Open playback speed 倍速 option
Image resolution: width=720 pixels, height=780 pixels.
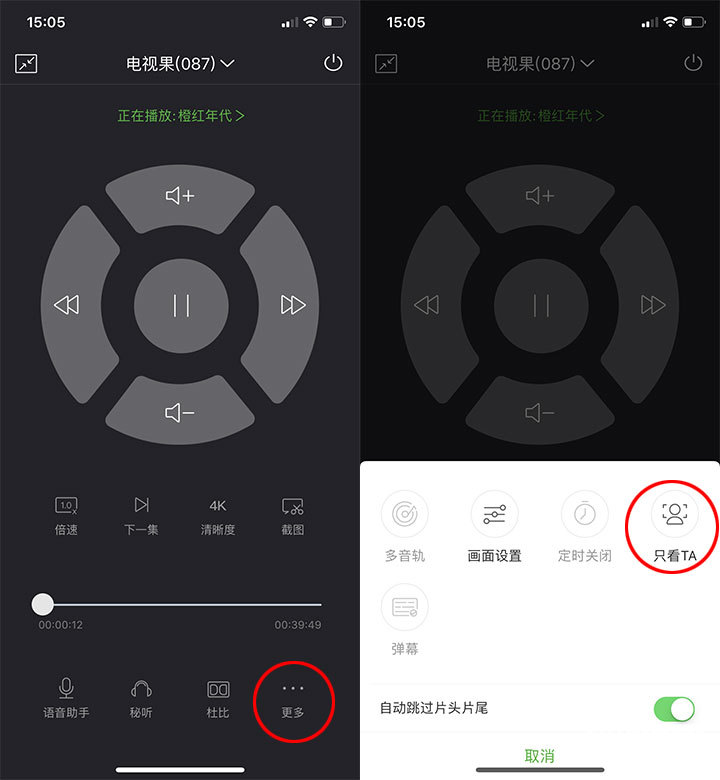(x=66, y=514)
